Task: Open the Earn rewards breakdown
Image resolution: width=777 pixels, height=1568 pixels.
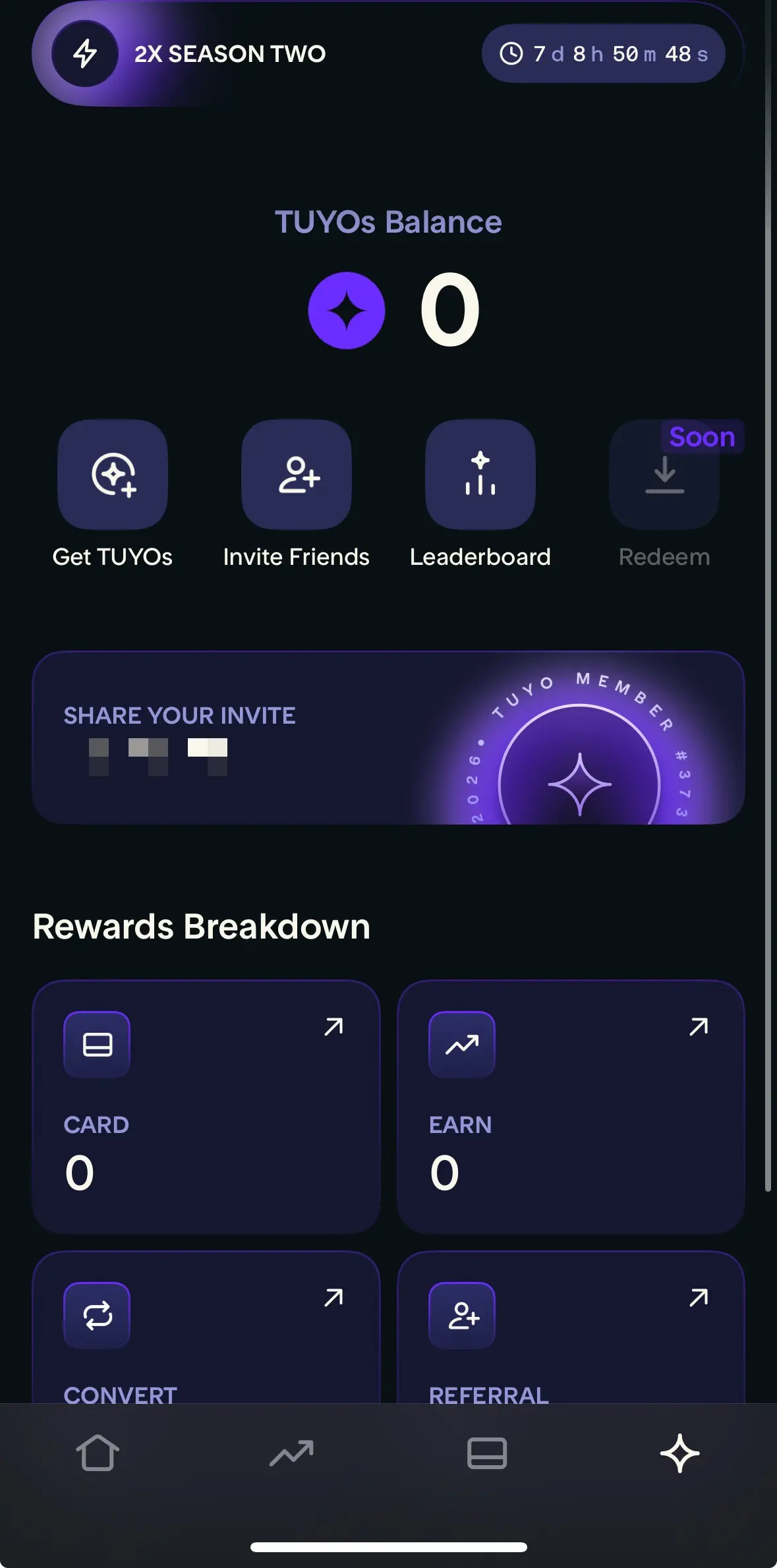Action: [571, 1107]
